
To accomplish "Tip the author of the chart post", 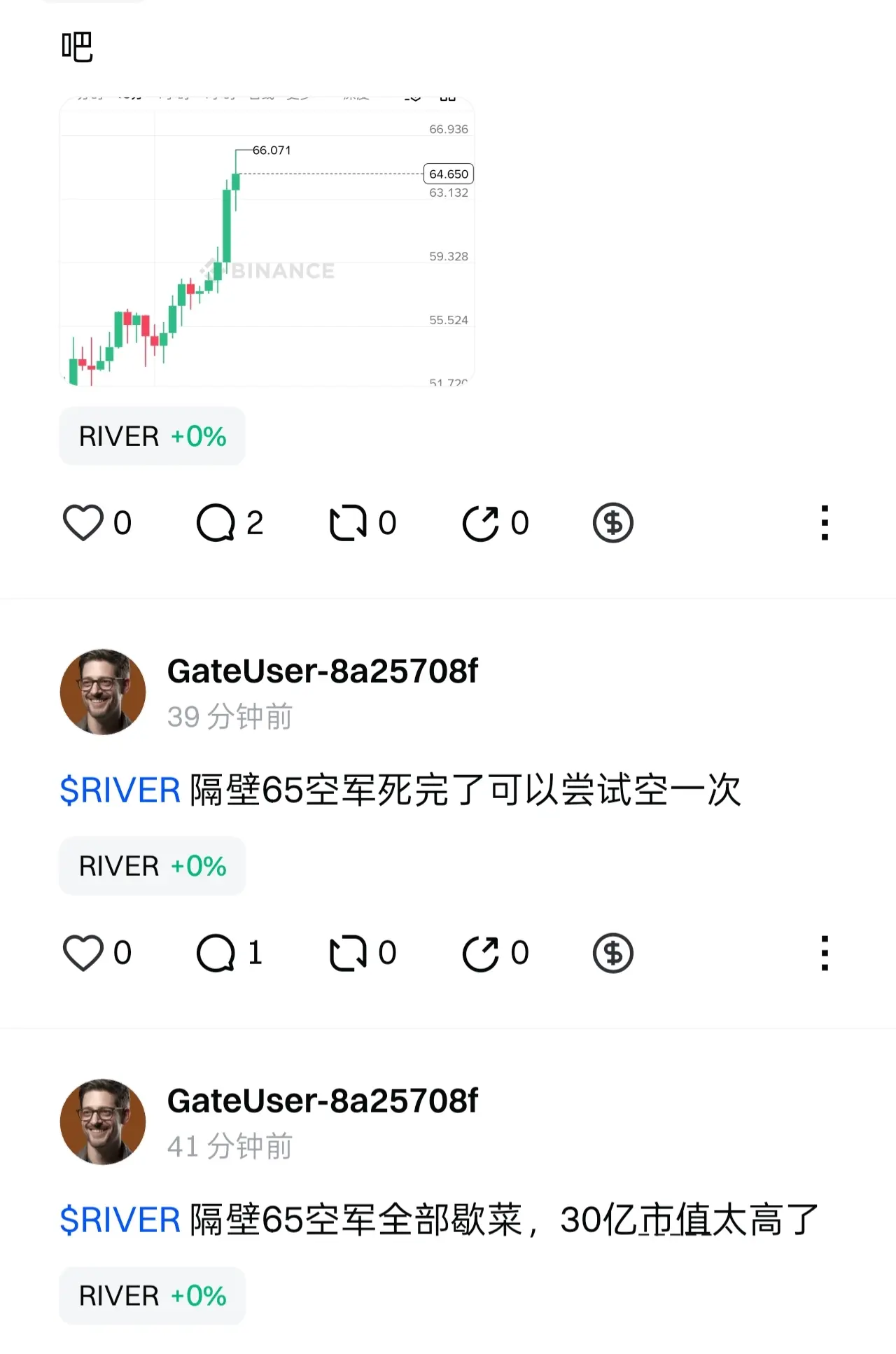I will pos(612,523).
